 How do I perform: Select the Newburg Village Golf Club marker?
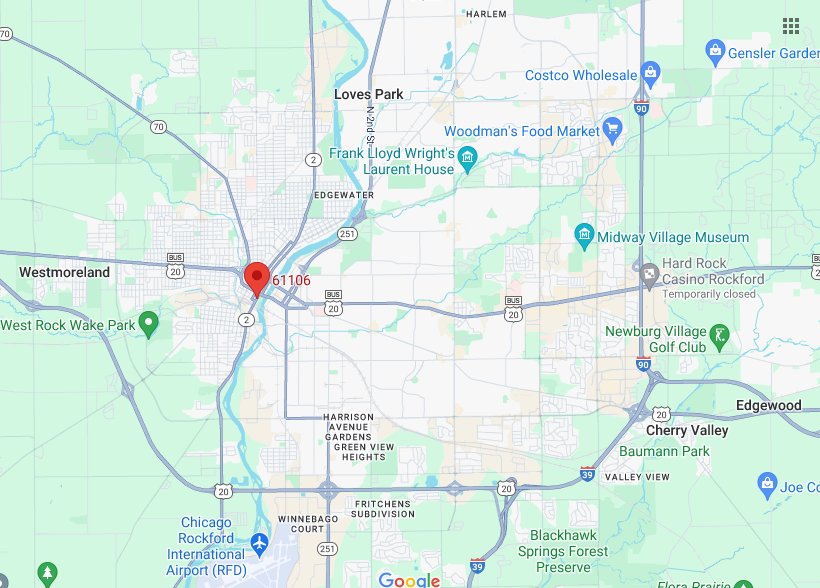(719, 333)
